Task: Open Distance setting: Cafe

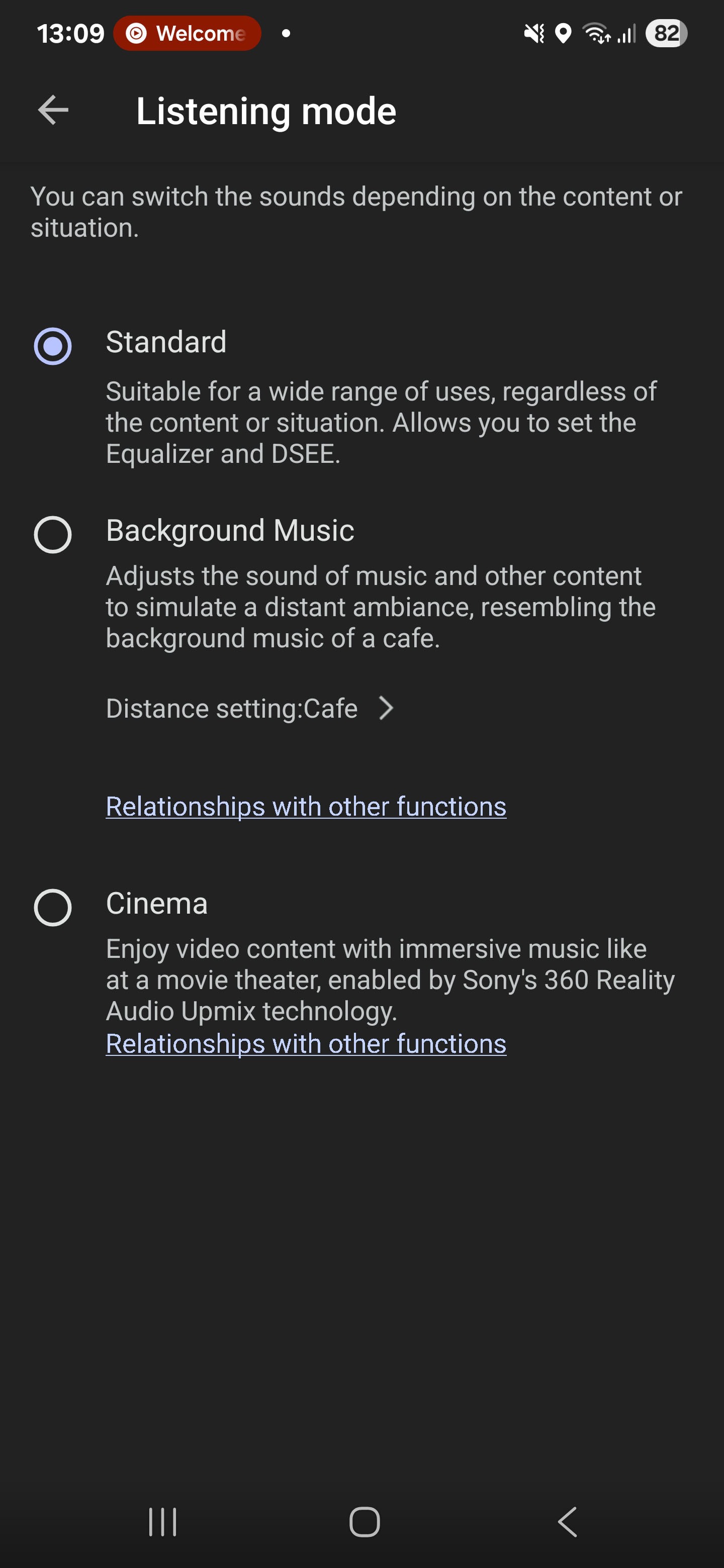Action: [x=250, y=709]
